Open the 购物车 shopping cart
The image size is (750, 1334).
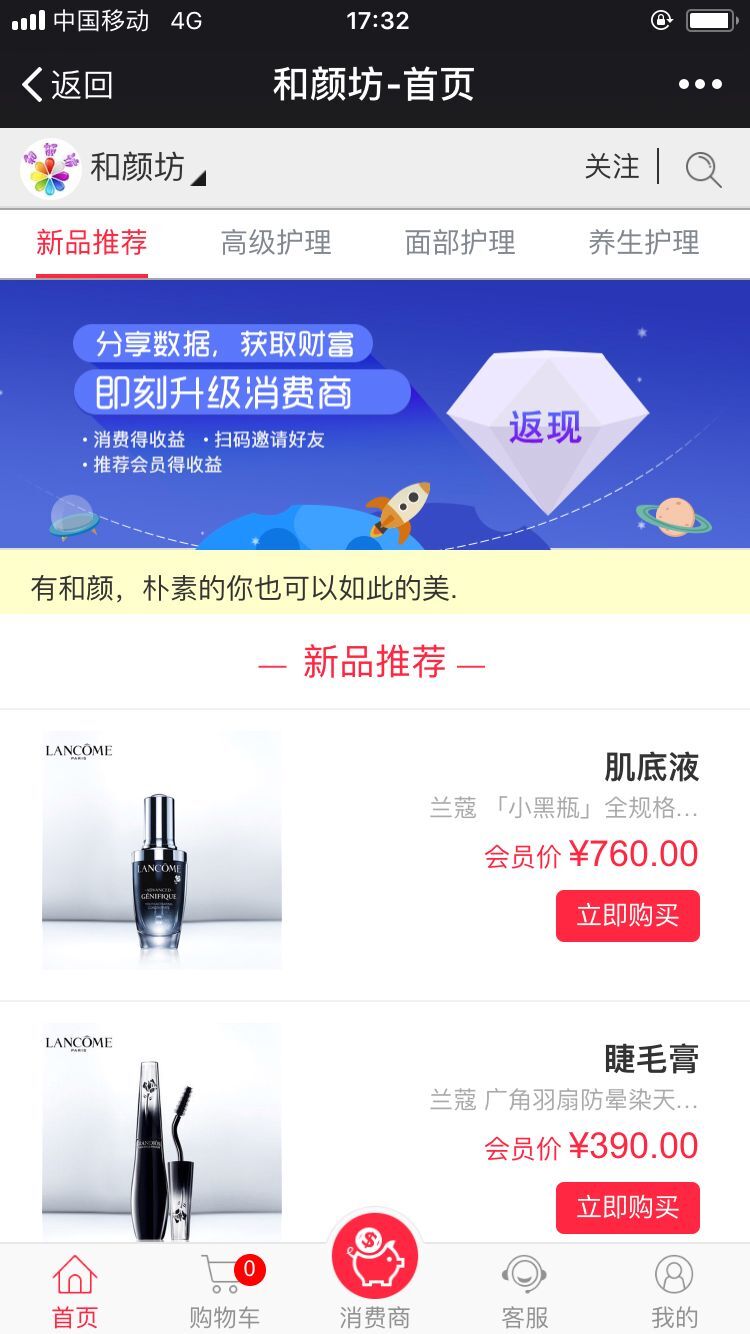[225, 1290]
